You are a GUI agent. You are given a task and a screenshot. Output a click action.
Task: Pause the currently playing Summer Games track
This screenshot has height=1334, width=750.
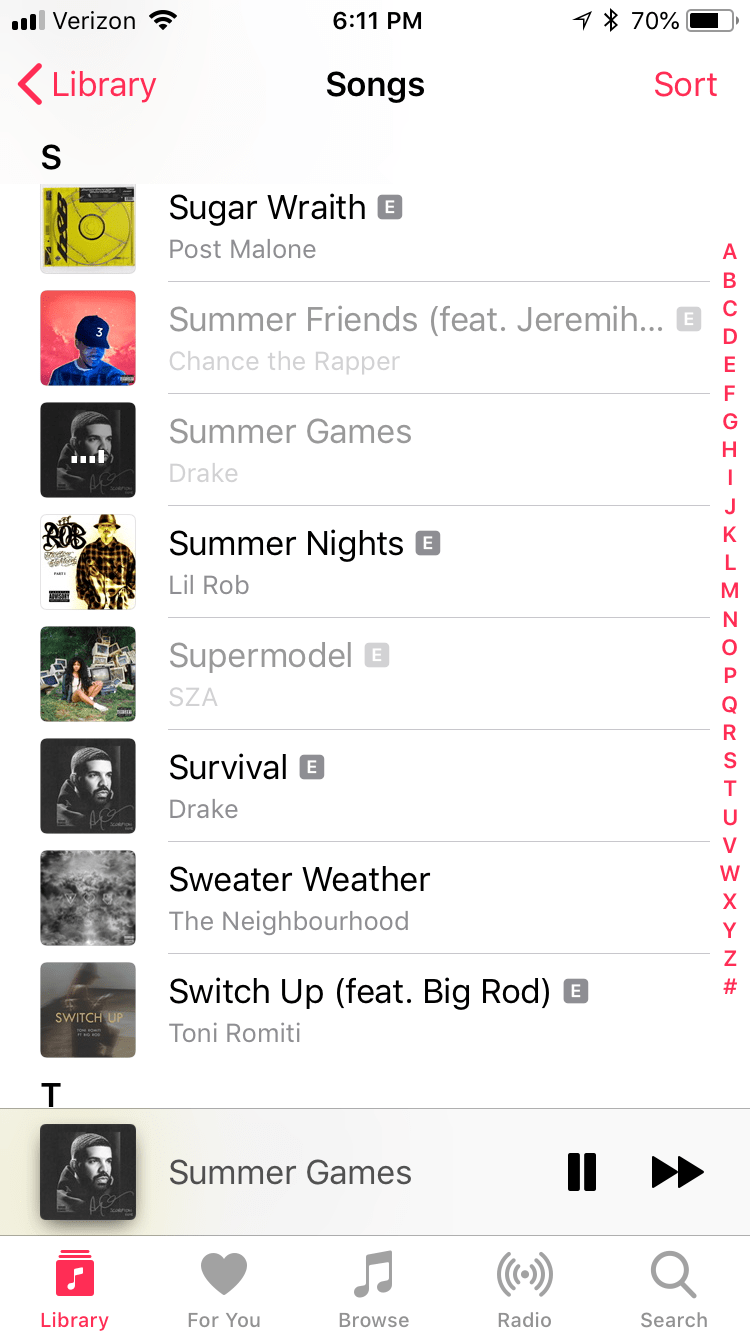click(581, 1172)
